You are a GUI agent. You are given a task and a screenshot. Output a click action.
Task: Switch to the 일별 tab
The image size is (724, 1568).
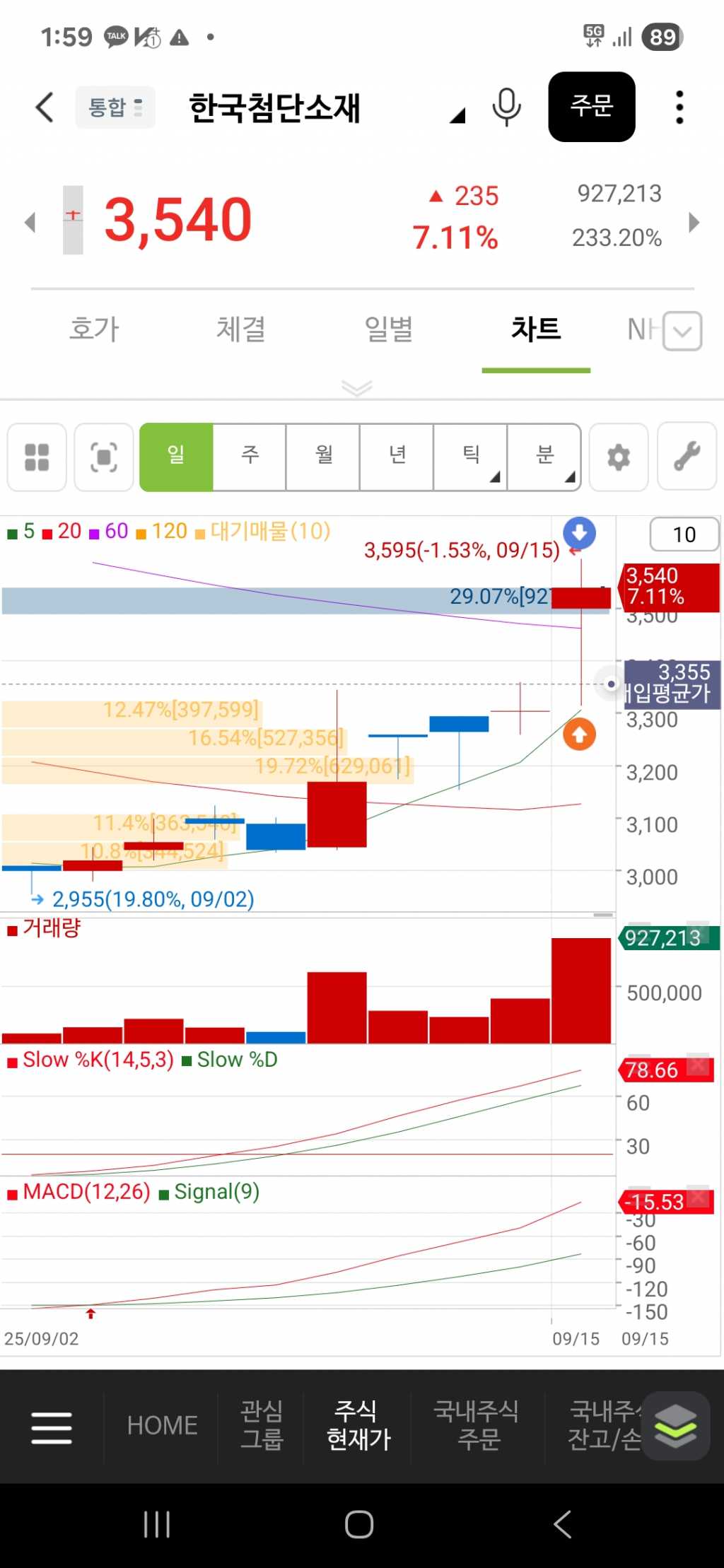coord(388,329)
